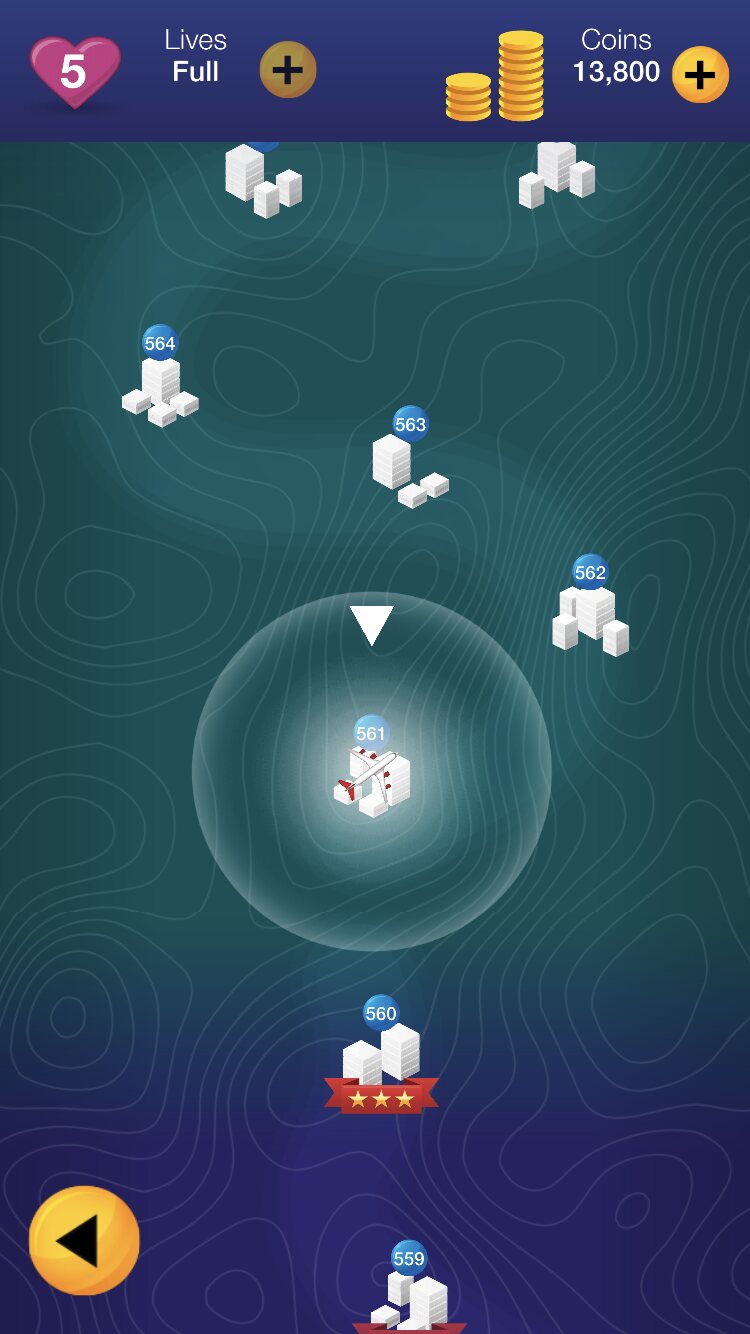Add more coins with the plus button
750x1334 pixels.
[x=700, y=75]
